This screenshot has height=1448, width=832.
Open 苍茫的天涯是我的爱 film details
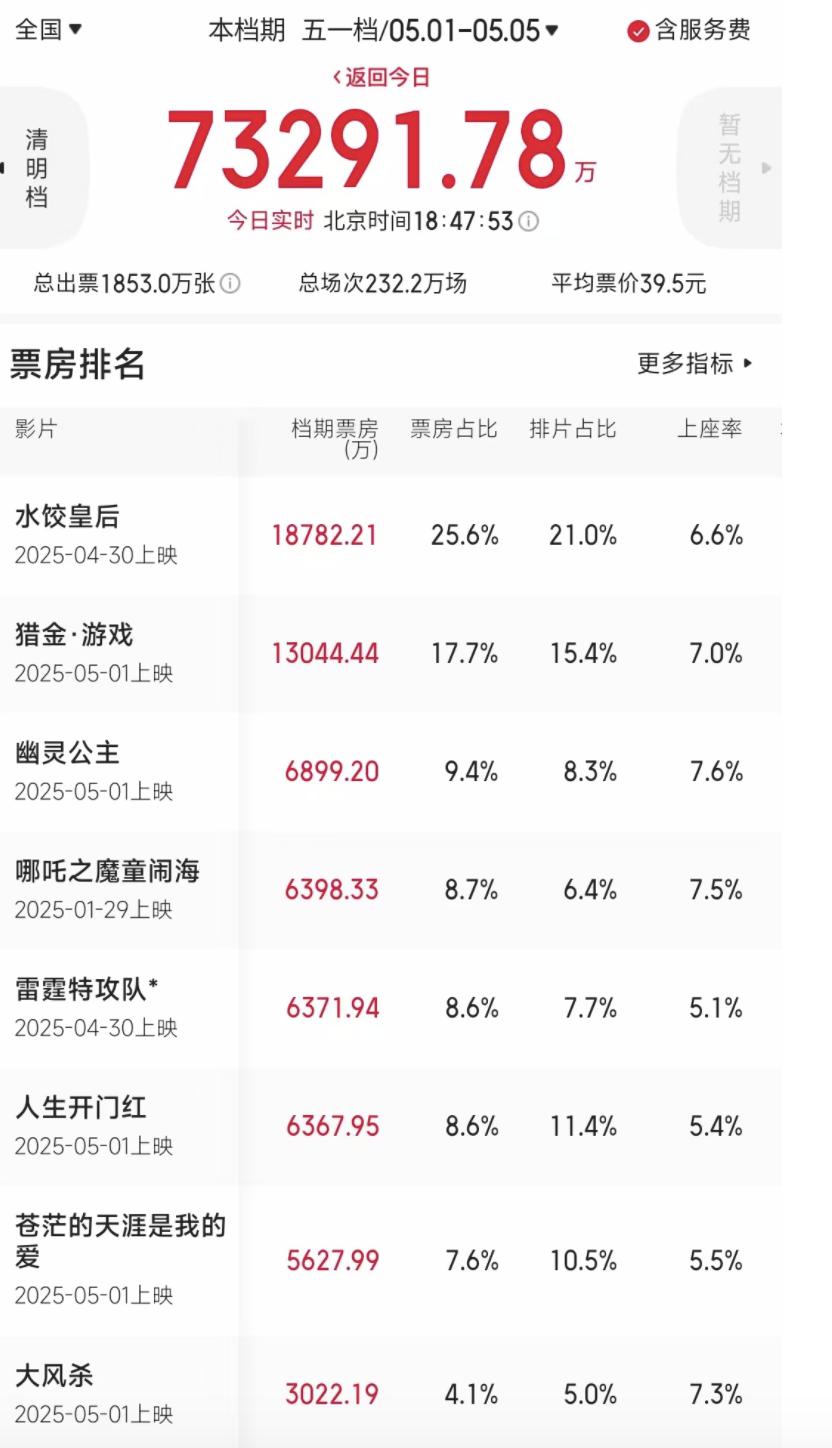391,1260
